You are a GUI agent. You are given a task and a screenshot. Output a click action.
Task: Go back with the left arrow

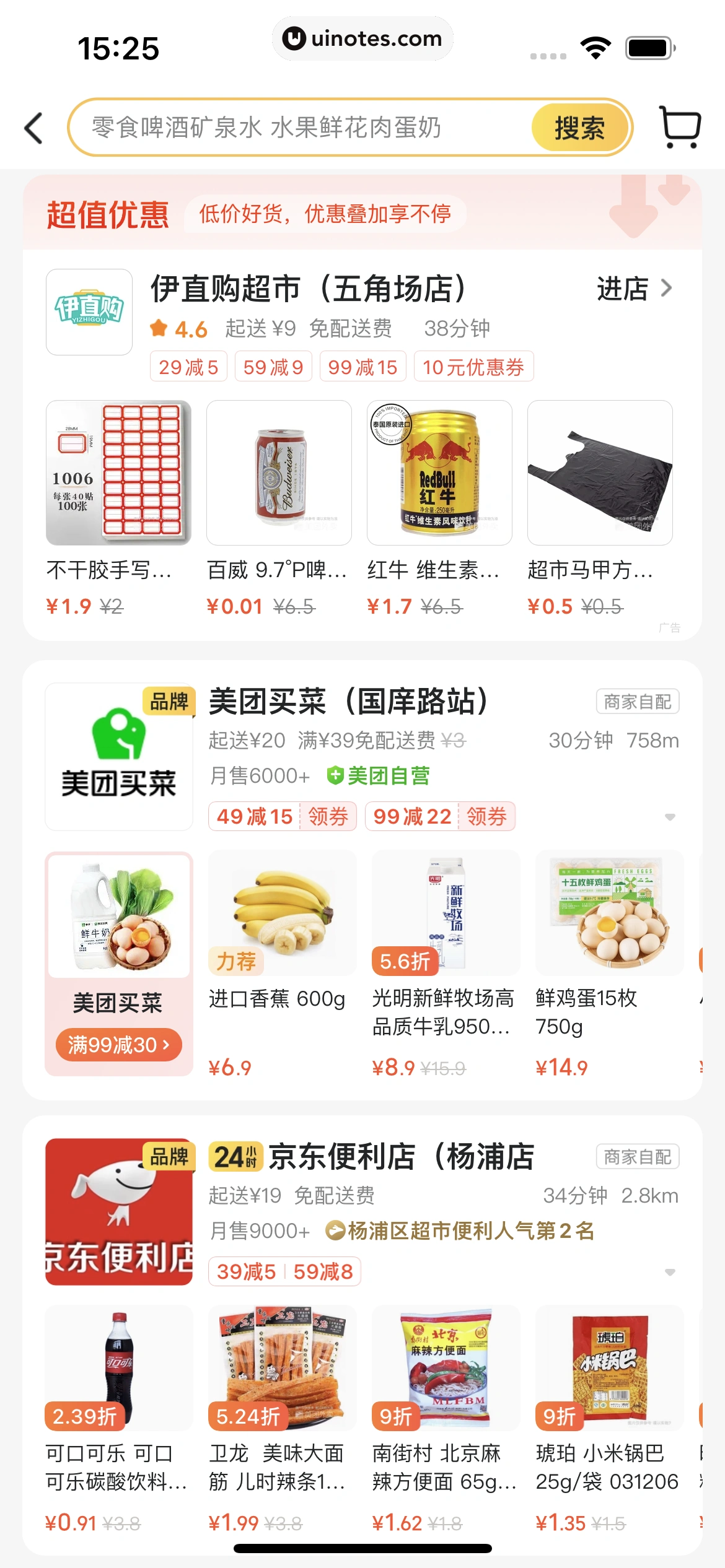(34, 128)
